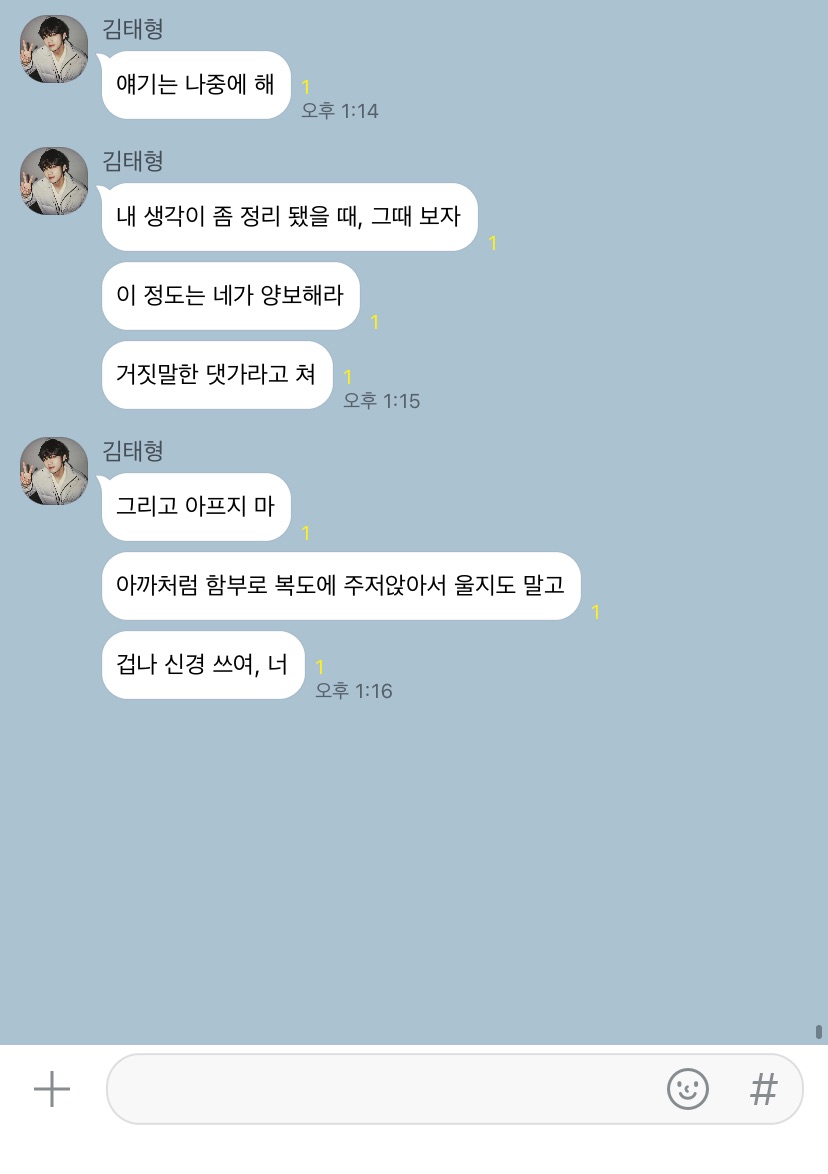Focus the message input field
Viewport: 828px width, 1174px height.
(x=380, y=1089)
